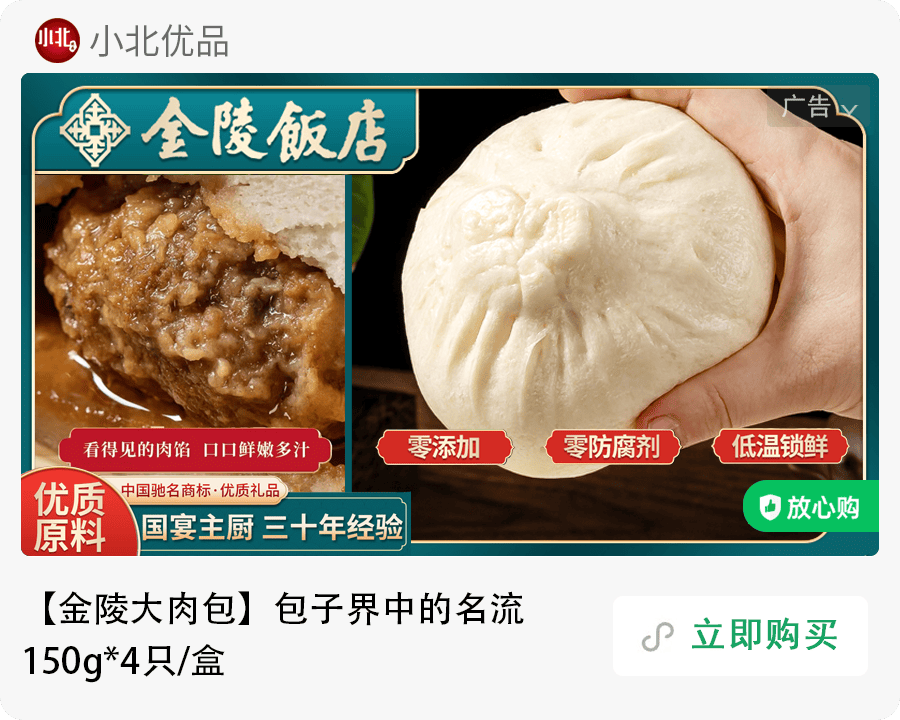Image resolution: width=900 pixels, height=720 pixels.
Task: Open the 小北优品 advertiser profile
Action: 159,41
